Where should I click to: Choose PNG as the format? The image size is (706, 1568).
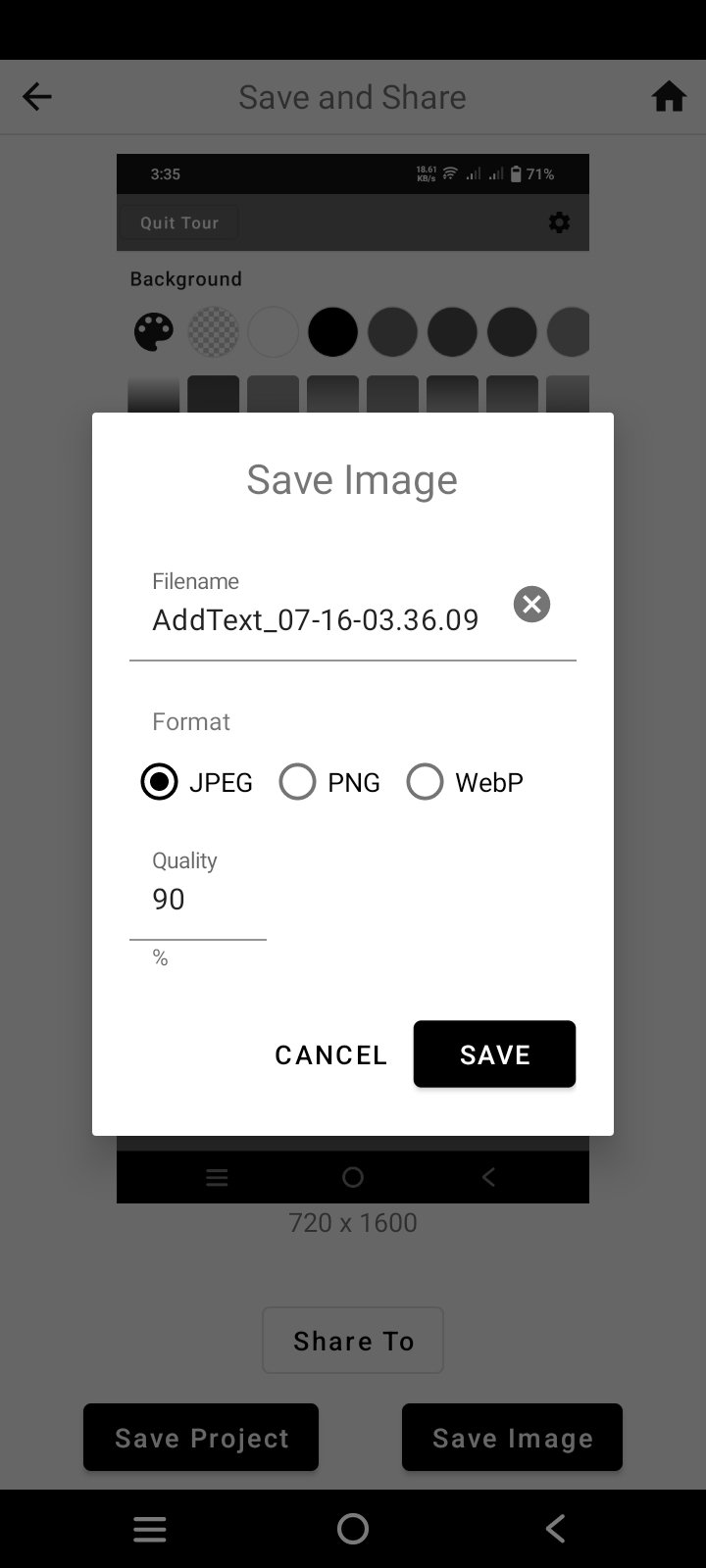(x=329, y=782)
